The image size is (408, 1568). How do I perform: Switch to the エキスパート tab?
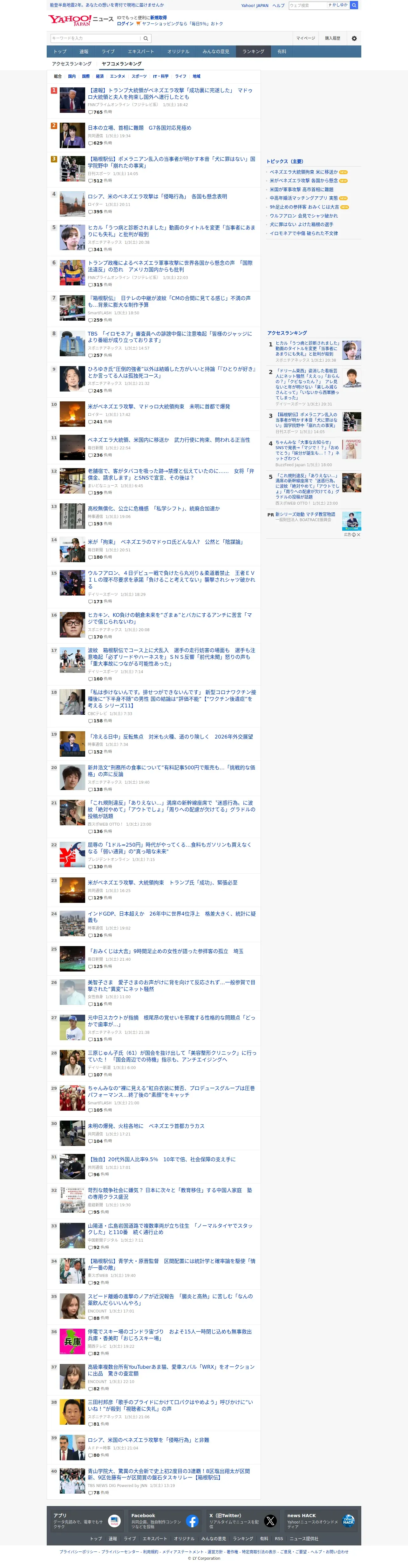(x=141, y=52)
